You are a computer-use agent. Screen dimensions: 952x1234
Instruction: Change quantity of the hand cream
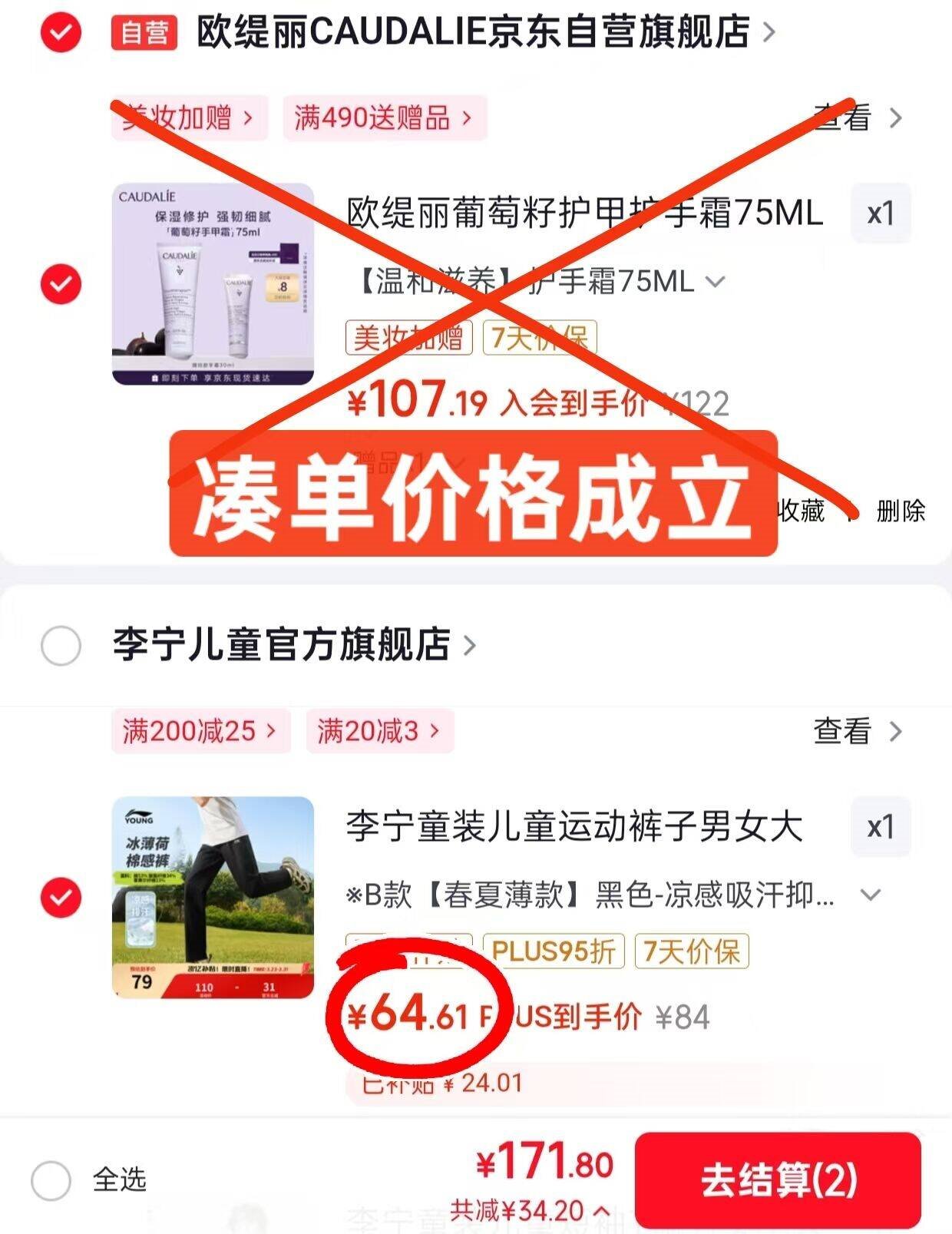click(x=881, y=213)
